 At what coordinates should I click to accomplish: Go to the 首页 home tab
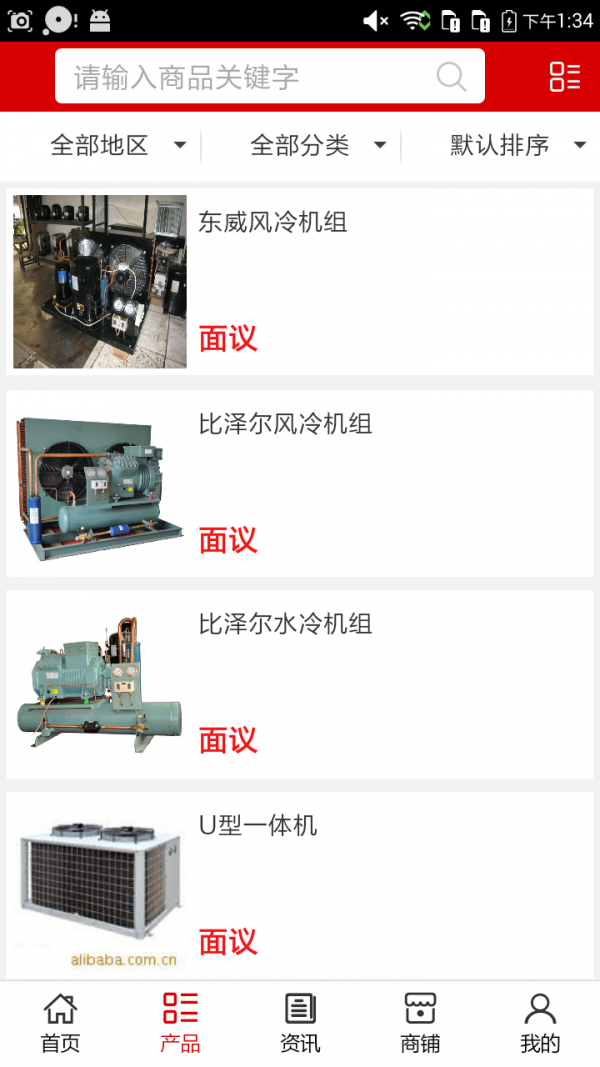click(60, 1024)
